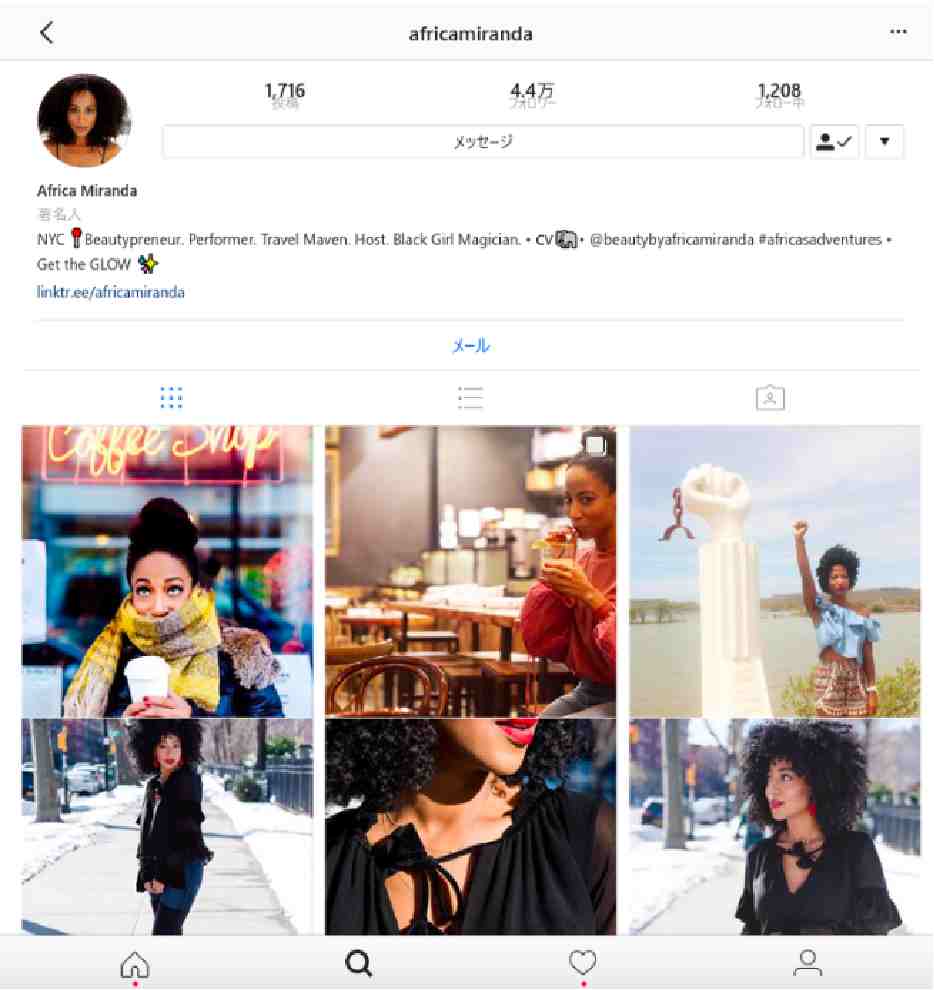Open the white fist monument photo
The image size is (934, 990).
tap(774, 571)
